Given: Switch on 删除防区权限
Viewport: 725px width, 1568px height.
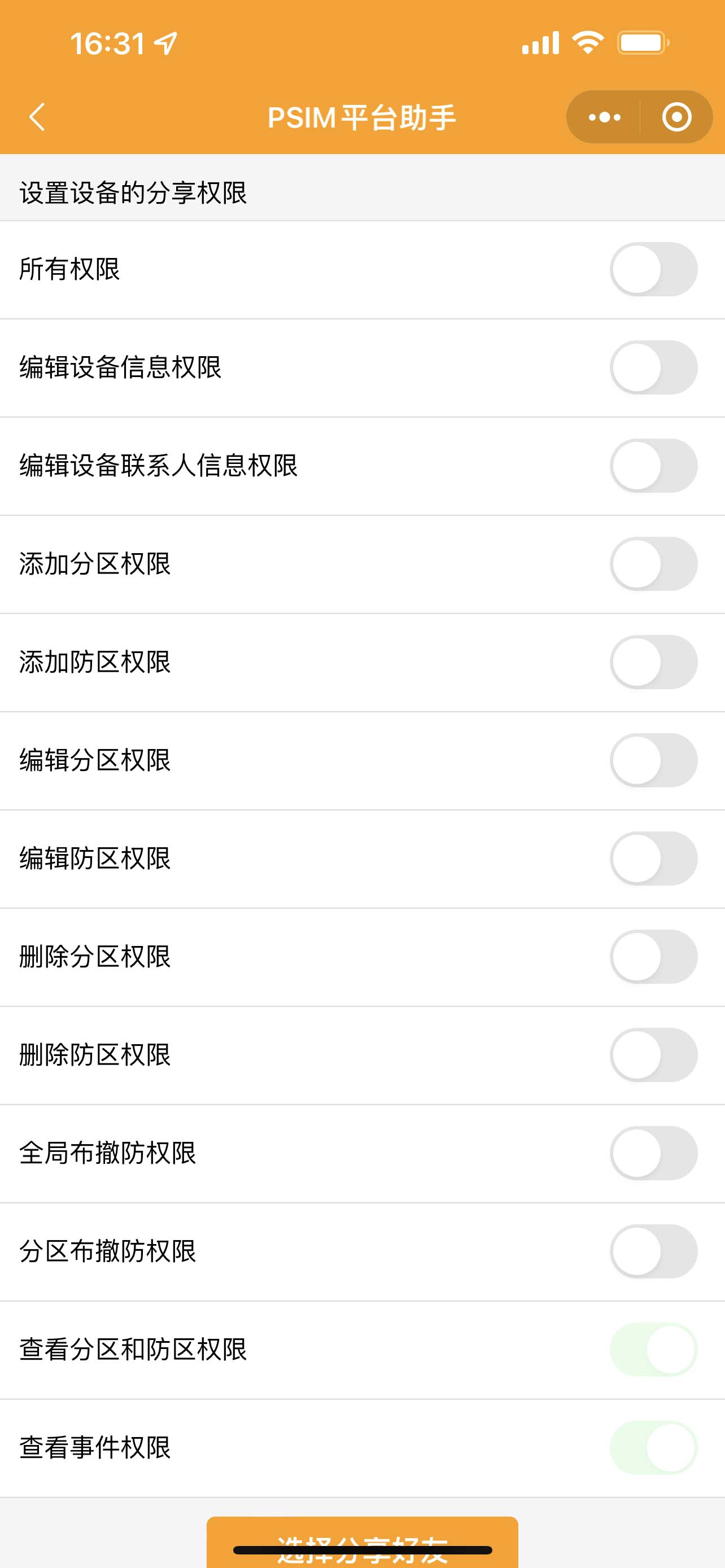Looking at the screenshot, I should (653, 1055).
